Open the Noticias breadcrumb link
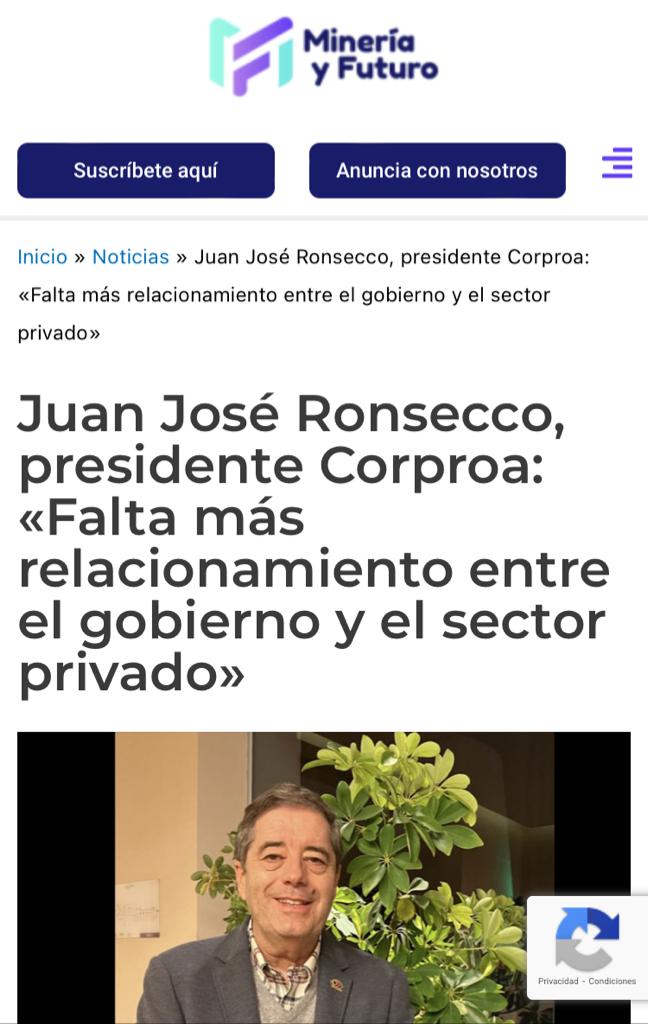This screenshot has height=1024, width=648. (131, 257)
